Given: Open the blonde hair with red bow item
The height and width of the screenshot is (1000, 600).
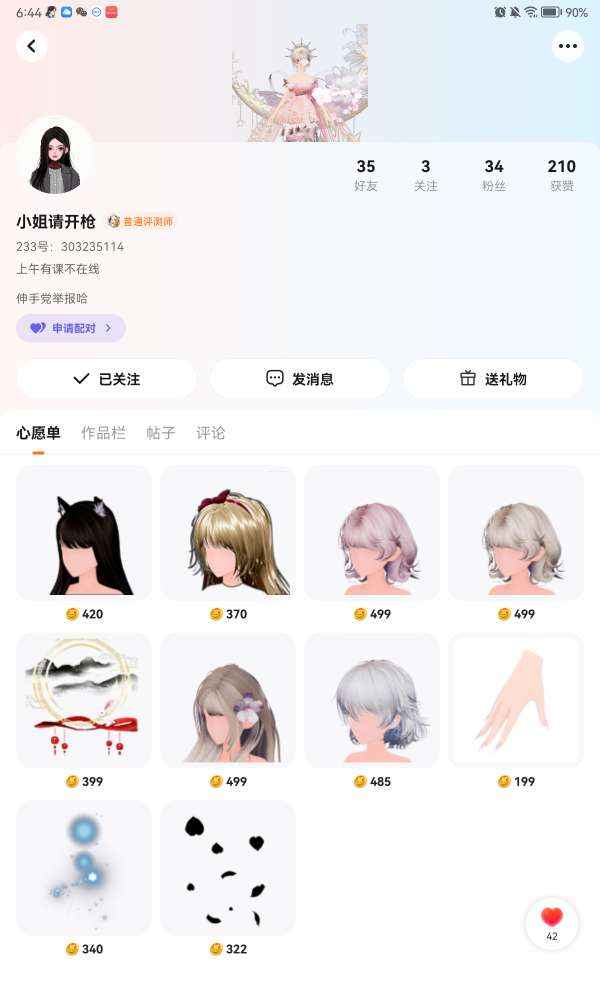Looking at the screenshot, I should click(x=228, y=533).
